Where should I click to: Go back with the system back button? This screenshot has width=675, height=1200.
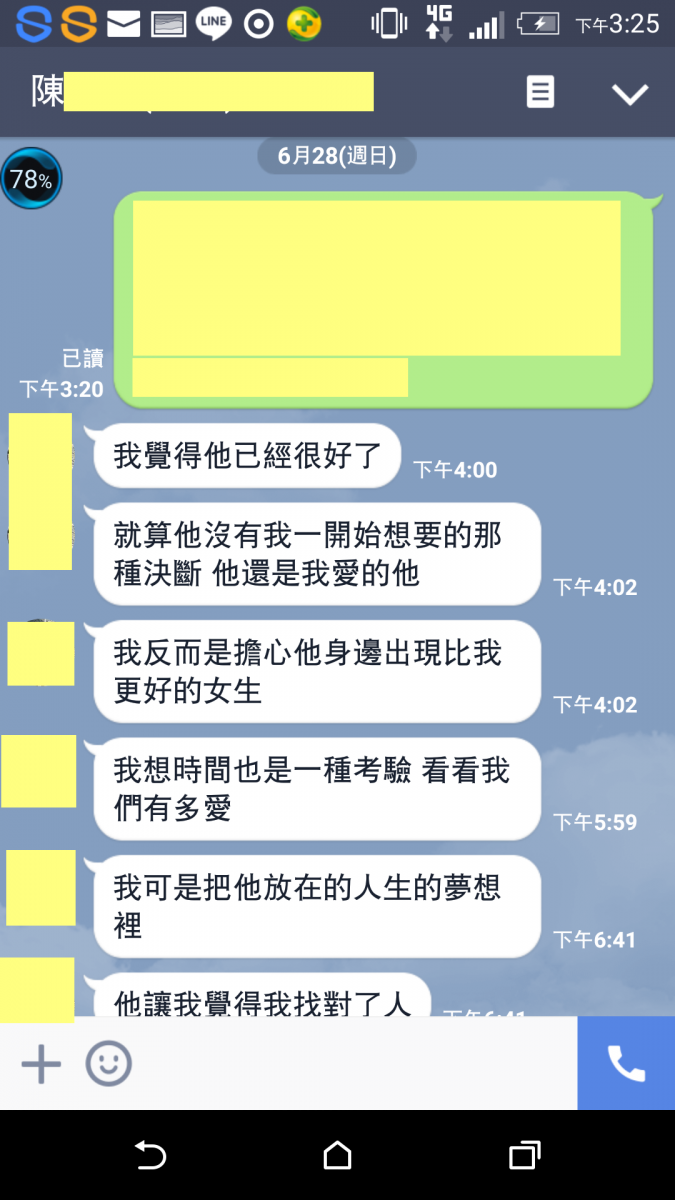click(150, 1156)
